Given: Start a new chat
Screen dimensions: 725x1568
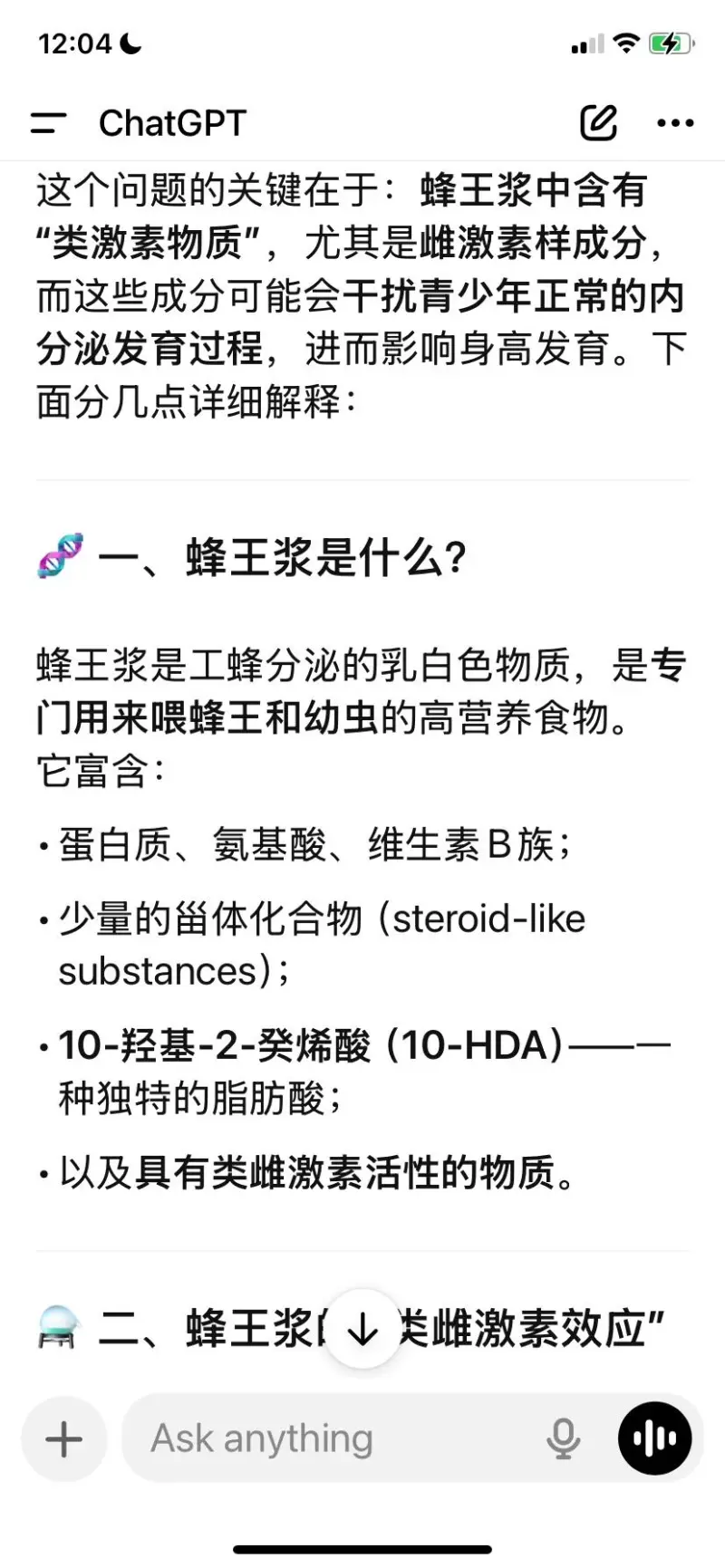Looking at the screenshot, I should point(598,123).
